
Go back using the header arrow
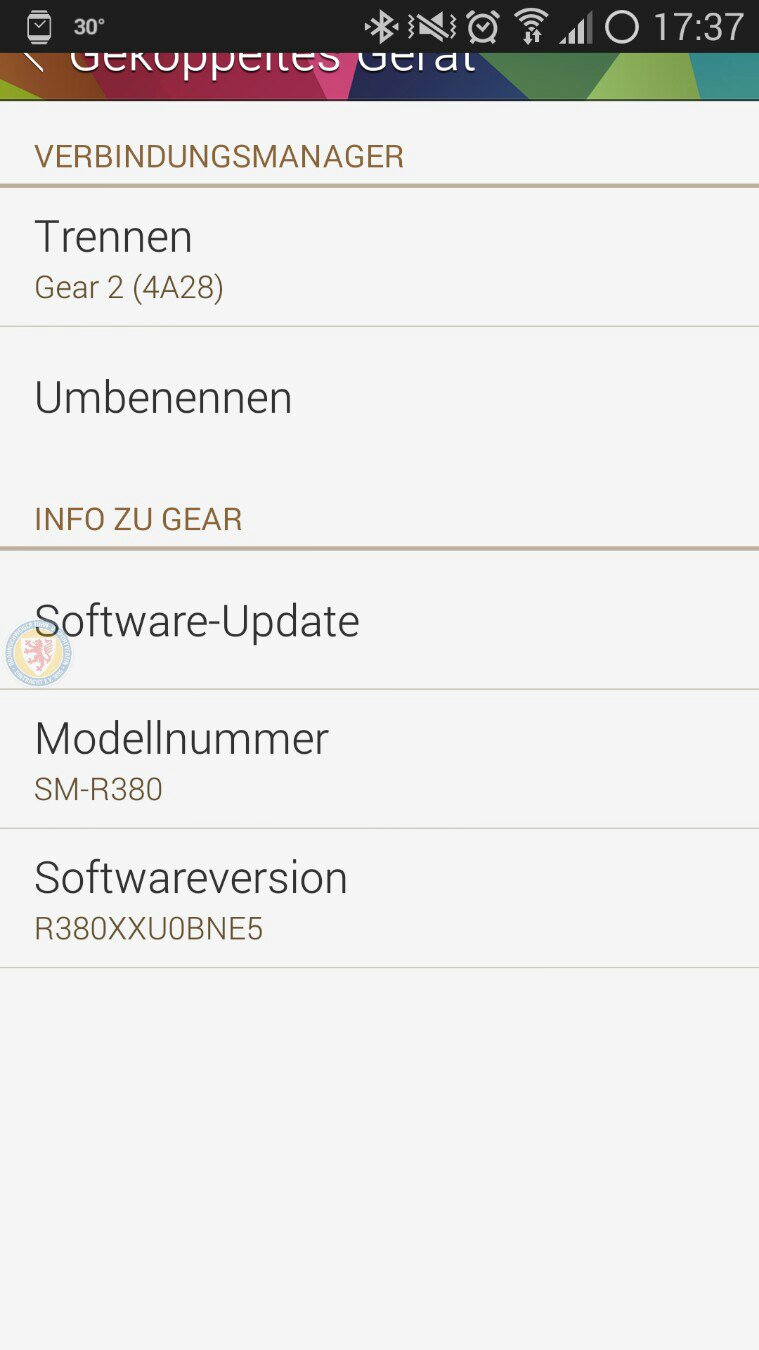[x=35, y=62]
